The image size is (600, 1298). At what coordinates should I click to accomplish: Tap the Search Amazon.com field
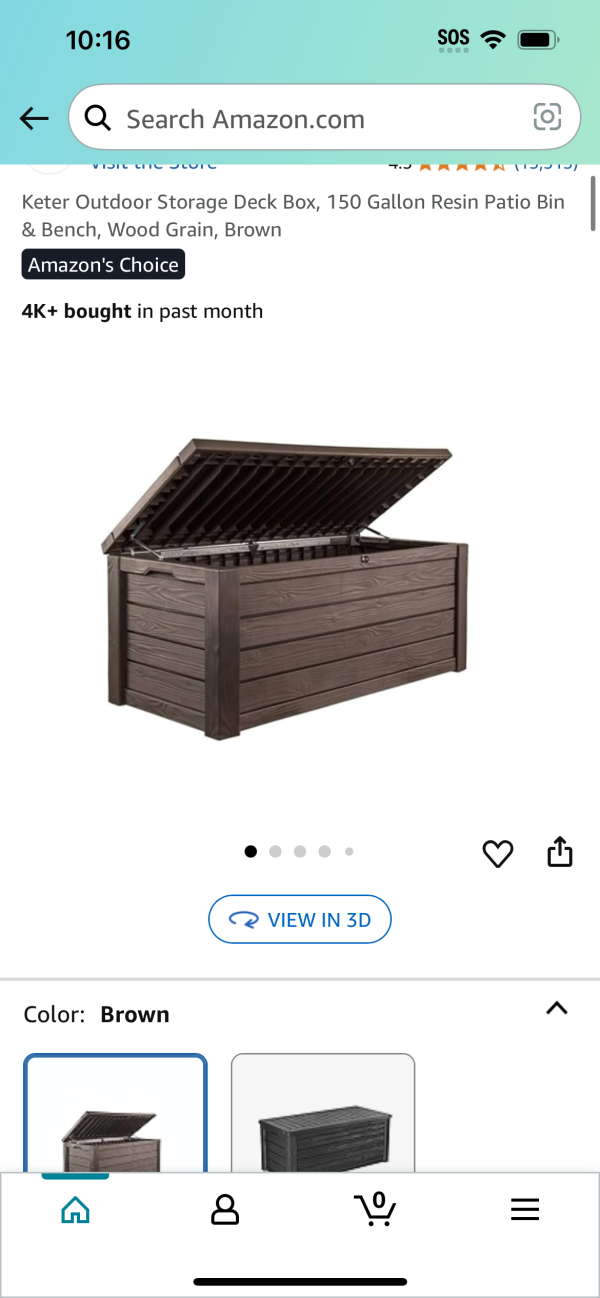point(300,119)
